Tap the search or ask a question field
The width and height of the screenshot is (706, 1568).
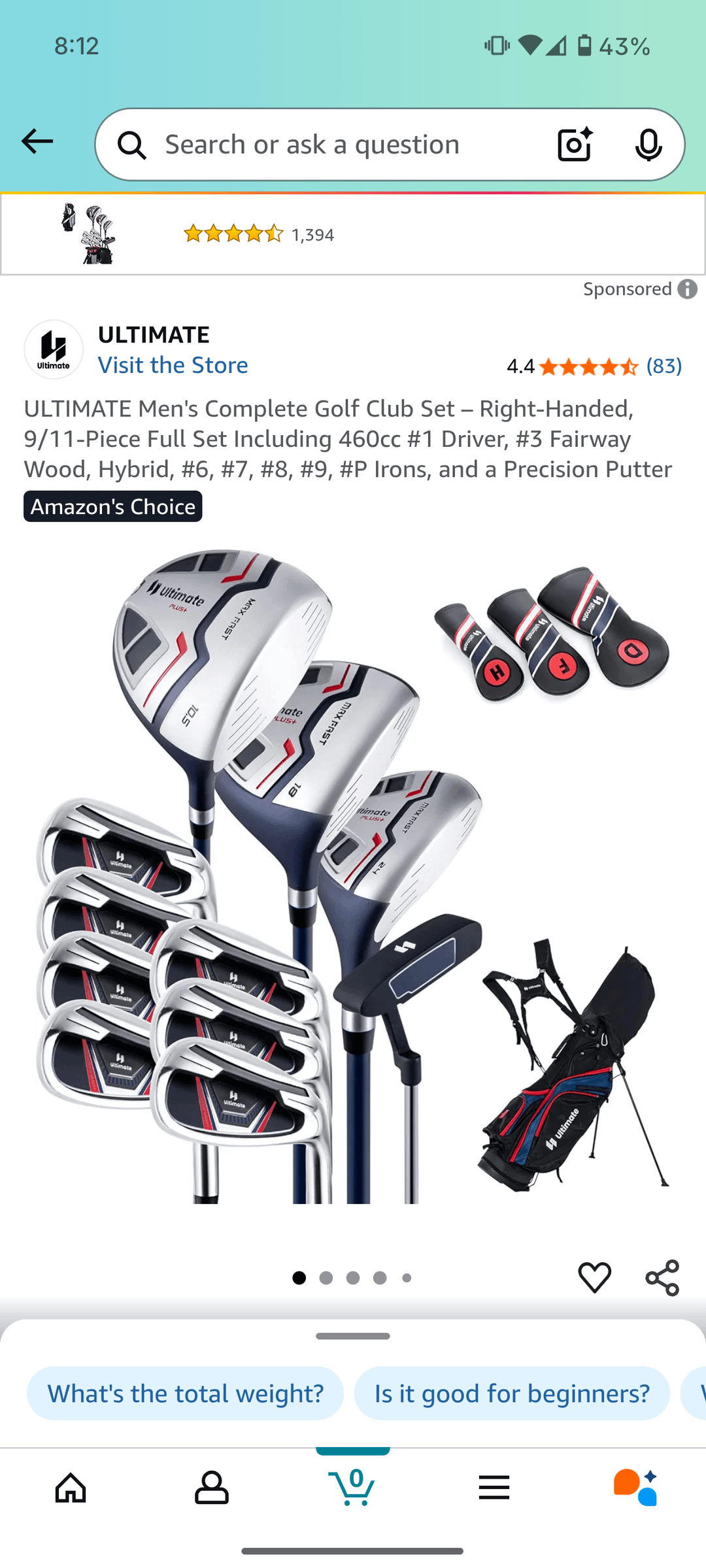[340, 144]
